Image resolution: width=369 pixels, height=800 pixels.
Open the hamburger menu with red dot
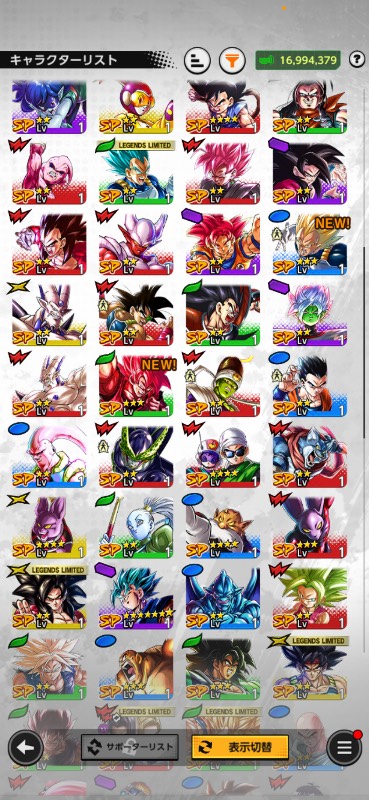345,747
